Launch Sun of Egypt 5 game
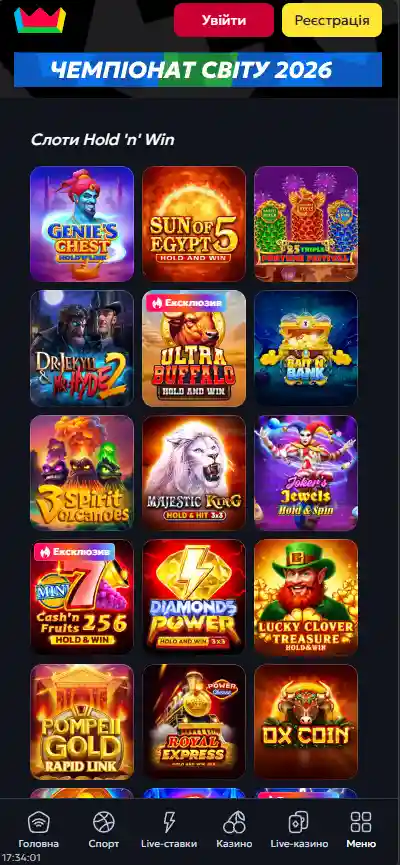The height and width of the screenshot is (865, 400). [x=194, y=224]
